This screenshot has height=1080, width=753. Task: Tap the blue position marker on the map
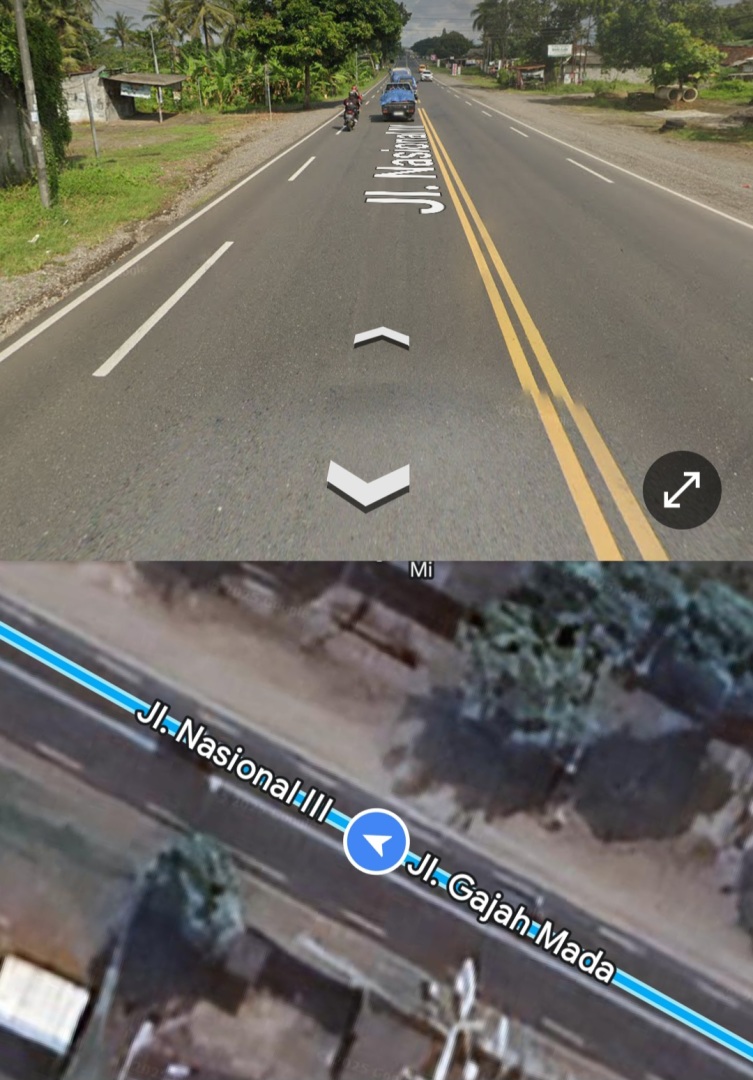(x=376, y=842)
